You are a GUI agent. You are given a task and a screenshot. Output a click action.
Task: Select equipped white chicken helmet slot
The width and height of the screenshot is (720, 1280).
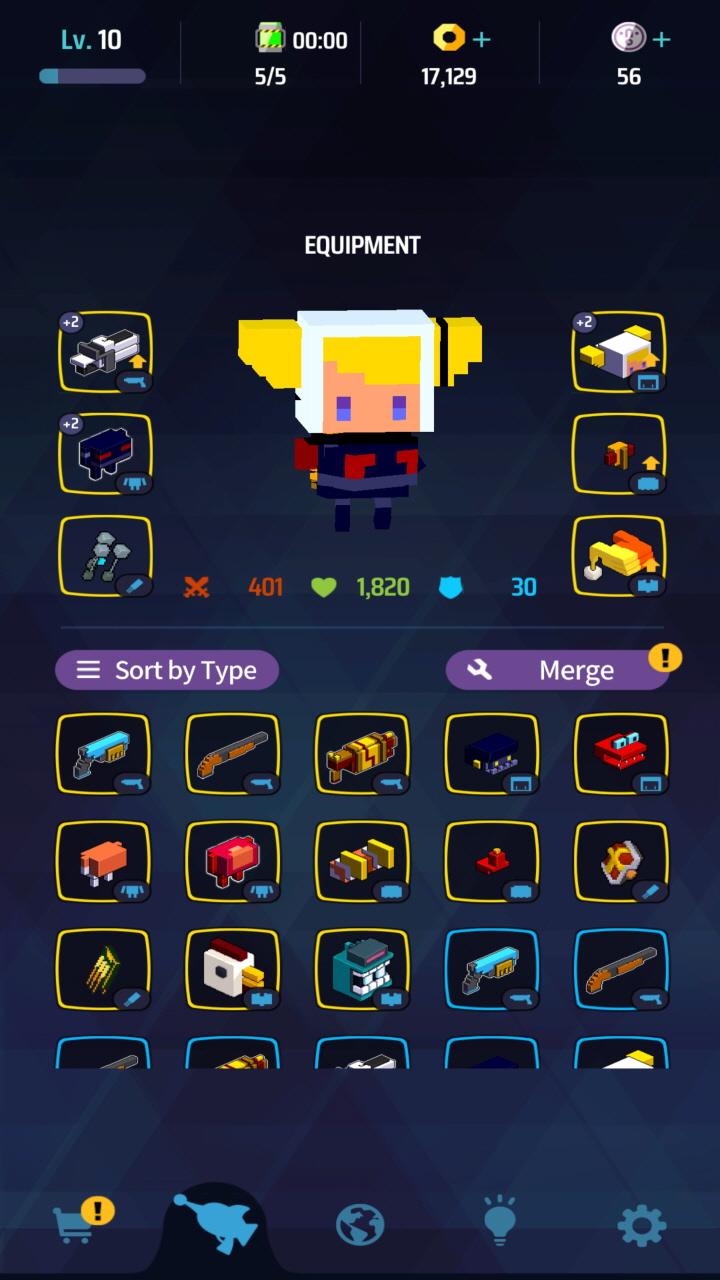619,352
